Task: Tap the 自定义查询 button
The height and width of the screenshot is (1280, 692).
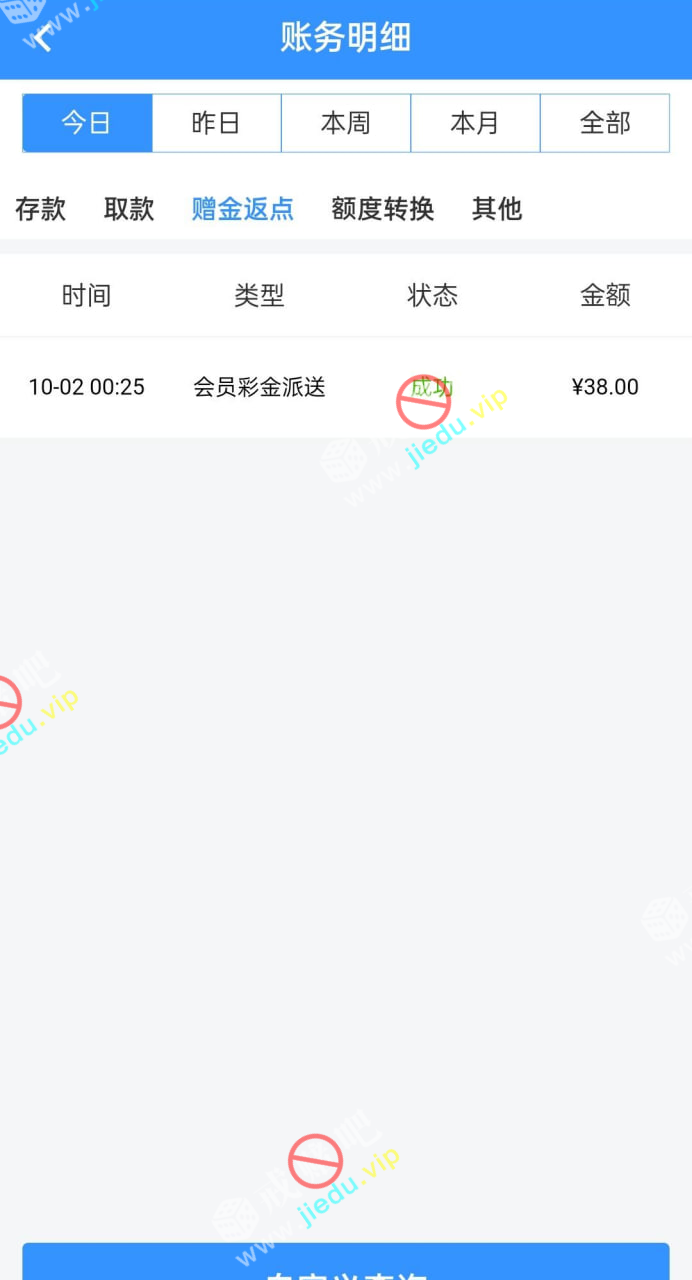Action: point(346,1263)
